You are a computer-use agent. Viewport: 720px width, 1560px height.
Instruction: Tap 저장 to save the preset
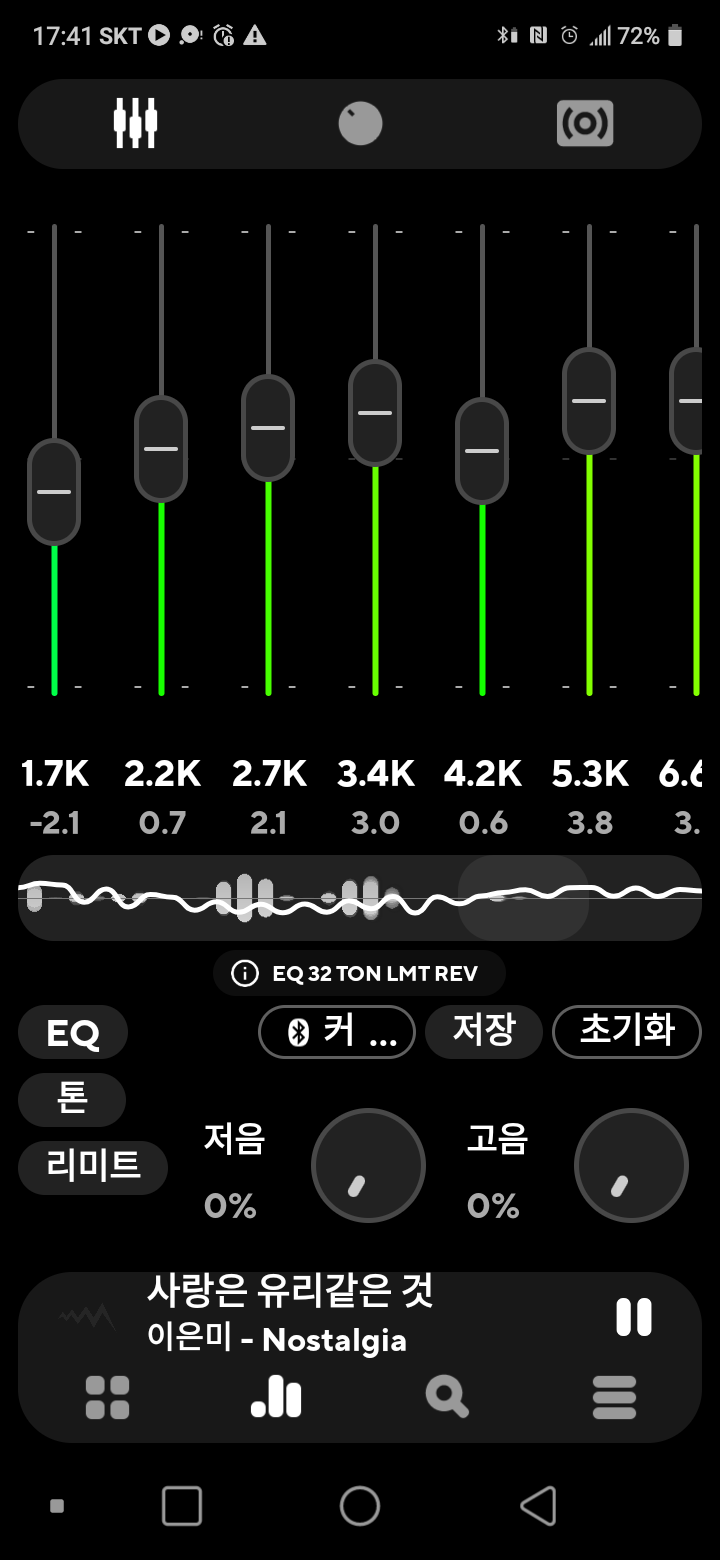484,1031
